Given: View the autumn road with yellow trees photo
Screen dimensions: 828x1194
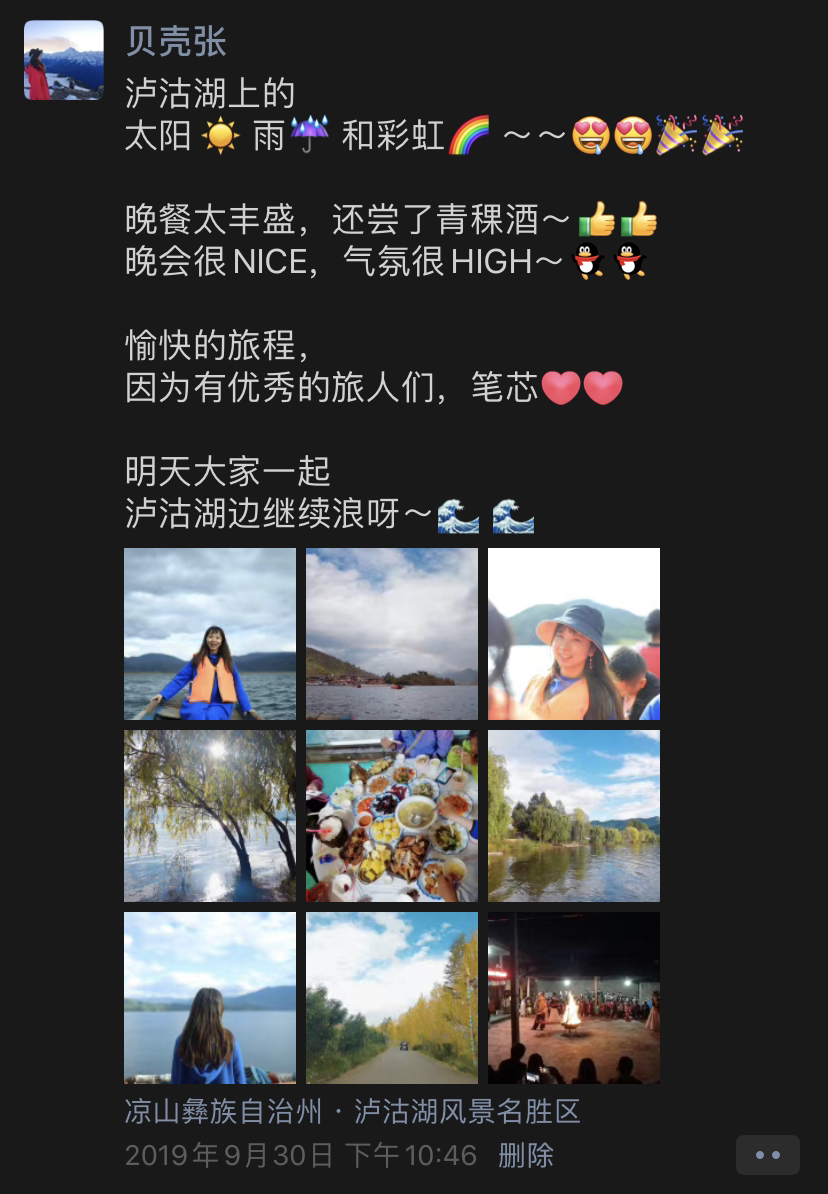Looking at the screenshot, I should click(392, 998).
